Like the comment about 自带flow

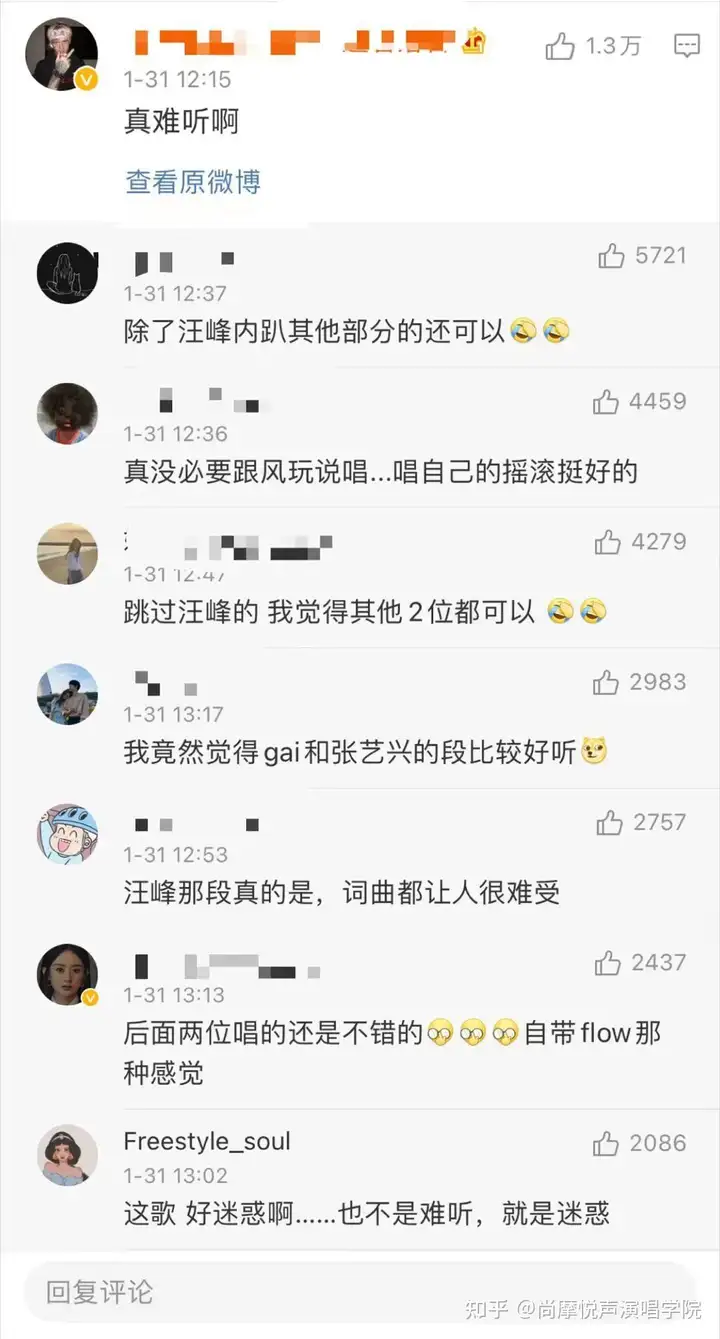pos(608,963)
